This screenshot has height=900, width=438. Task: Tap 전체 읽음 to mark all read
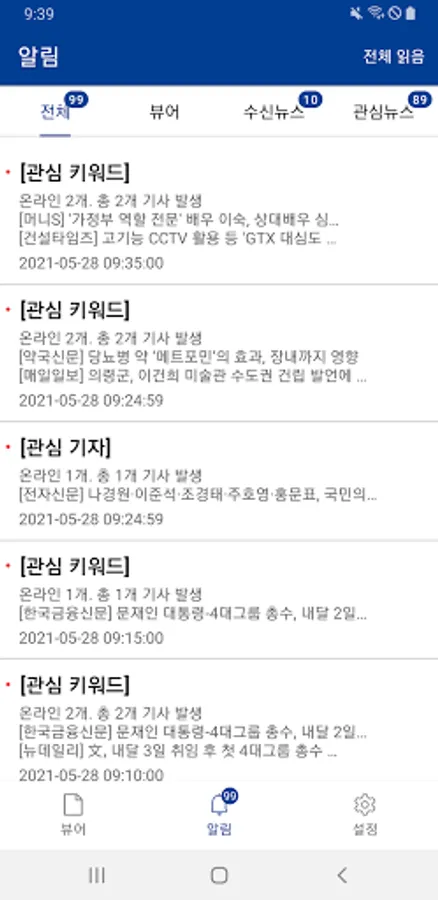coord(393,56)
